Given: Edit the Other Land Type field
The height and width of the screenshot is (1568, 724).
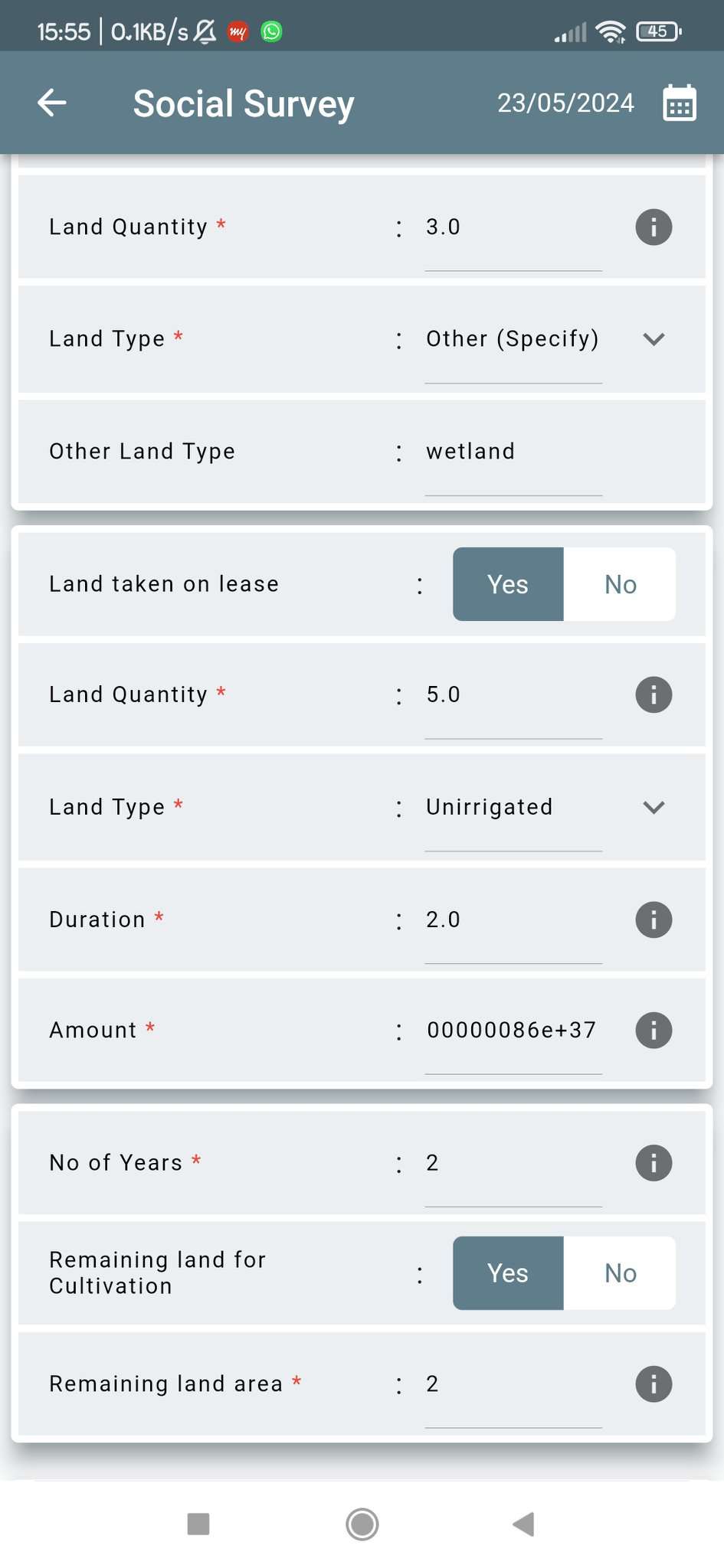Looking at the screenshot, I should (x=513, y=452).
